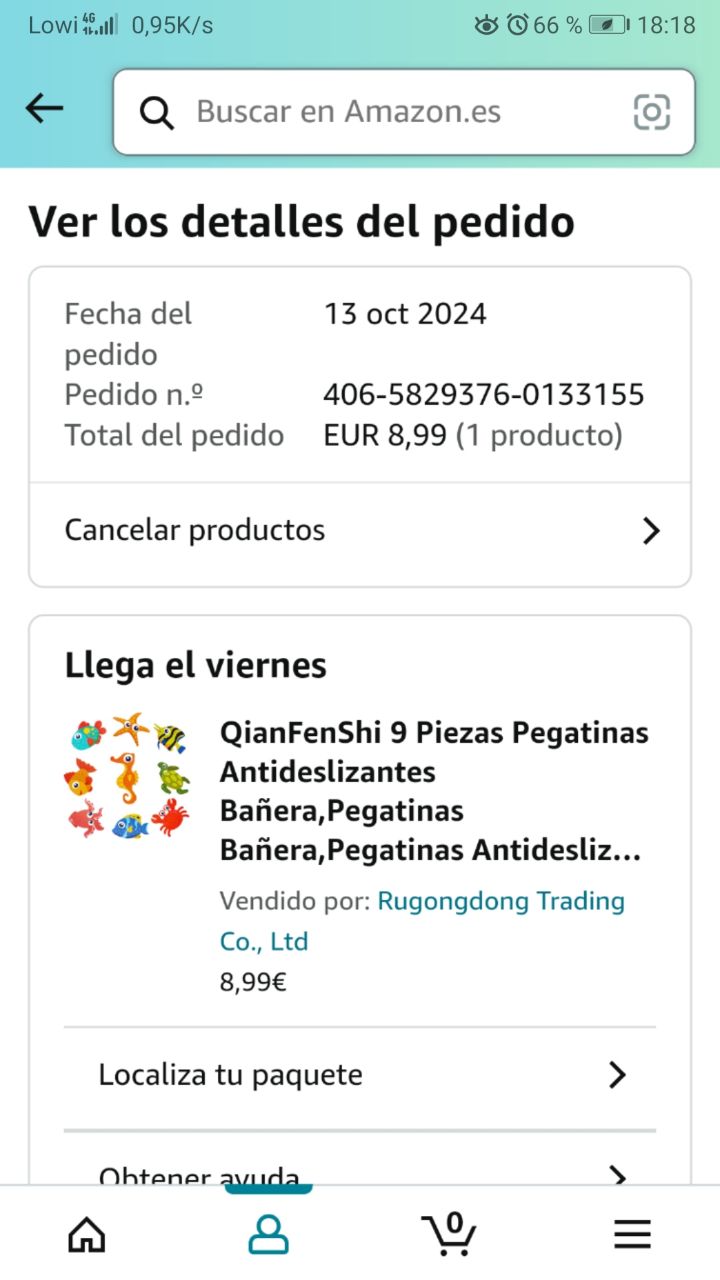Image resolution: width=720 pixels, height=1280 pixels.
Task: Open Localiza tu paquete
Action: click(360, 1075)
